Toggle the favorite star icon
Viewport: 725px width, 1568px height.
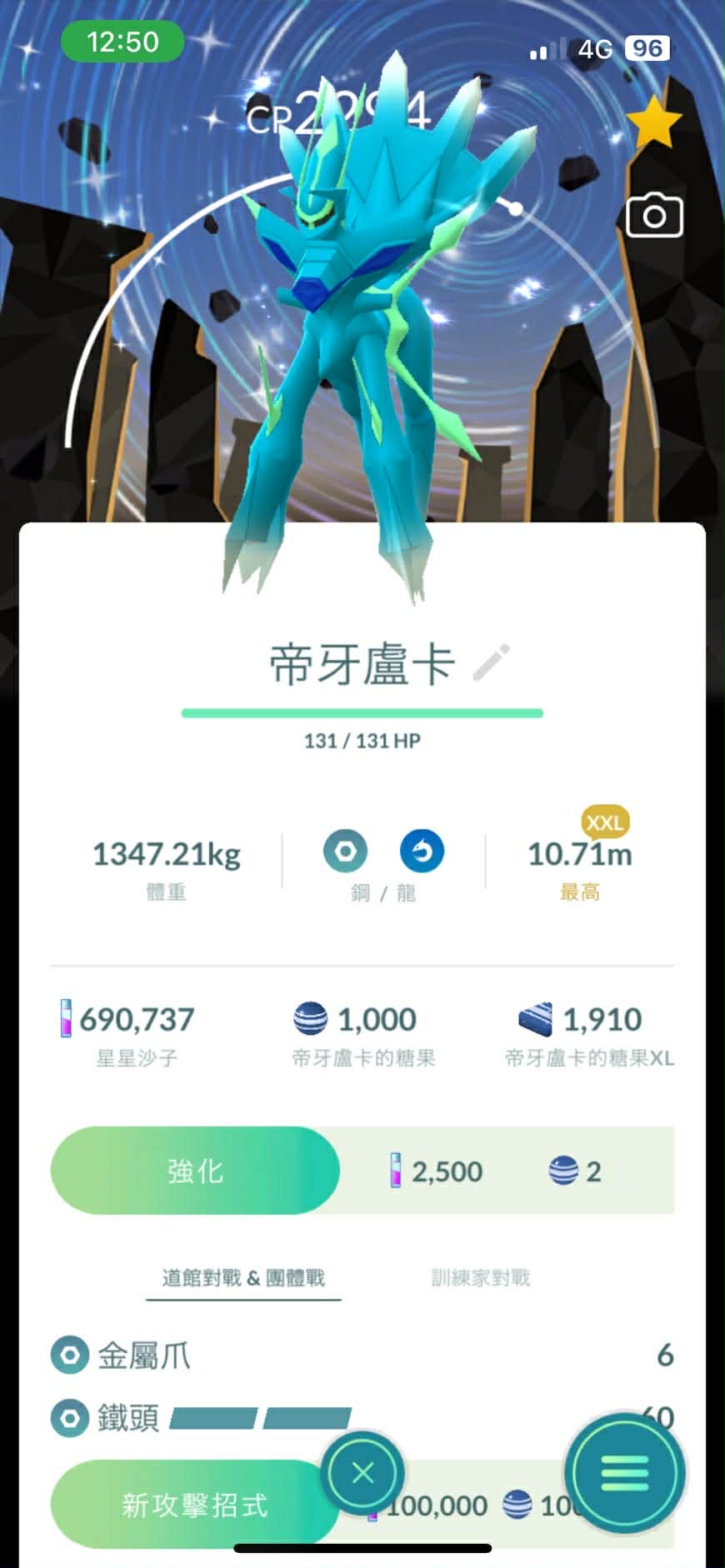(653, 122)
